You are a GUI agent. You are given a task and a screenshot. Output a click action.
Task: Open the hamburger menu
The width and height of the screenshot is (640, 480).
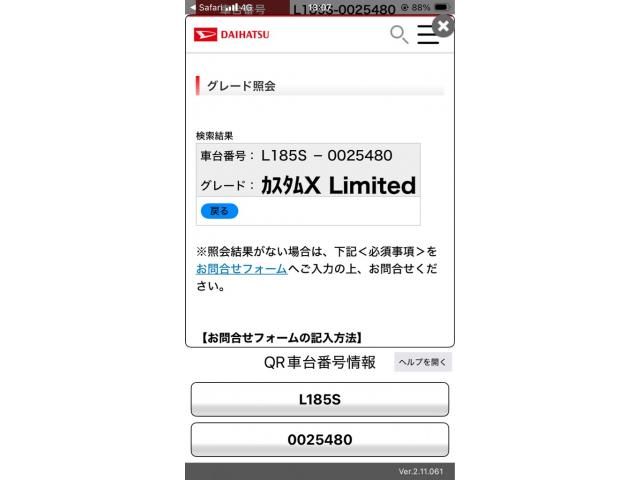[x=427, y=35]
